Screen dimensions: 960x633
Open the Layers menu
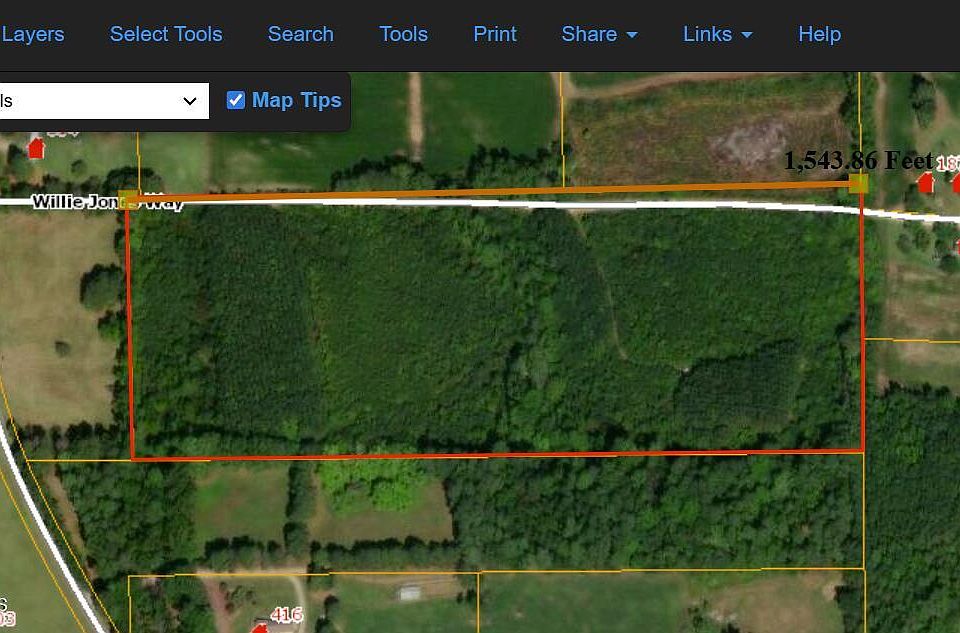point(33,34)
